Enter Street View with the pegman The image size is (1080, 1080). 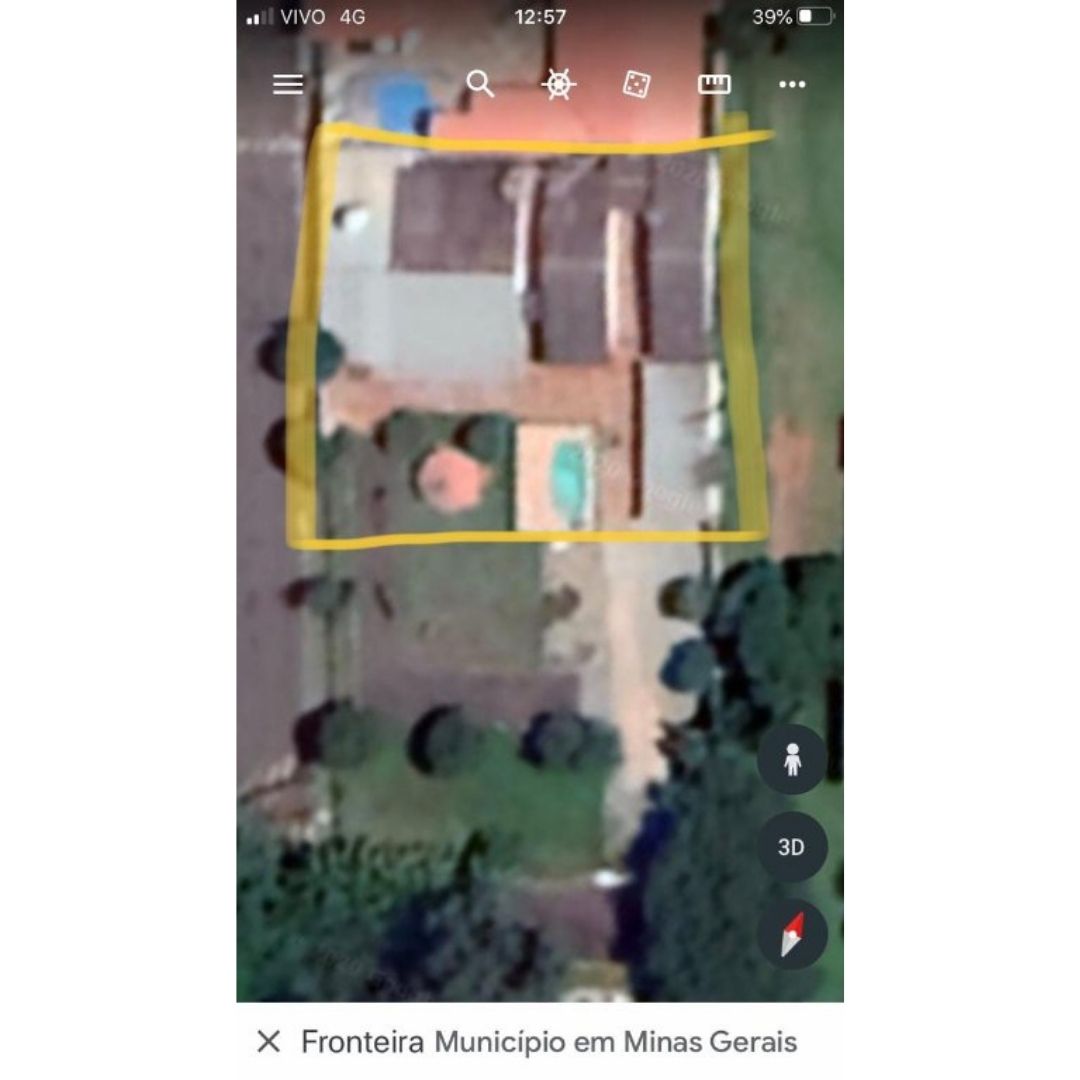pyautogui.click(x=792, y=760)
